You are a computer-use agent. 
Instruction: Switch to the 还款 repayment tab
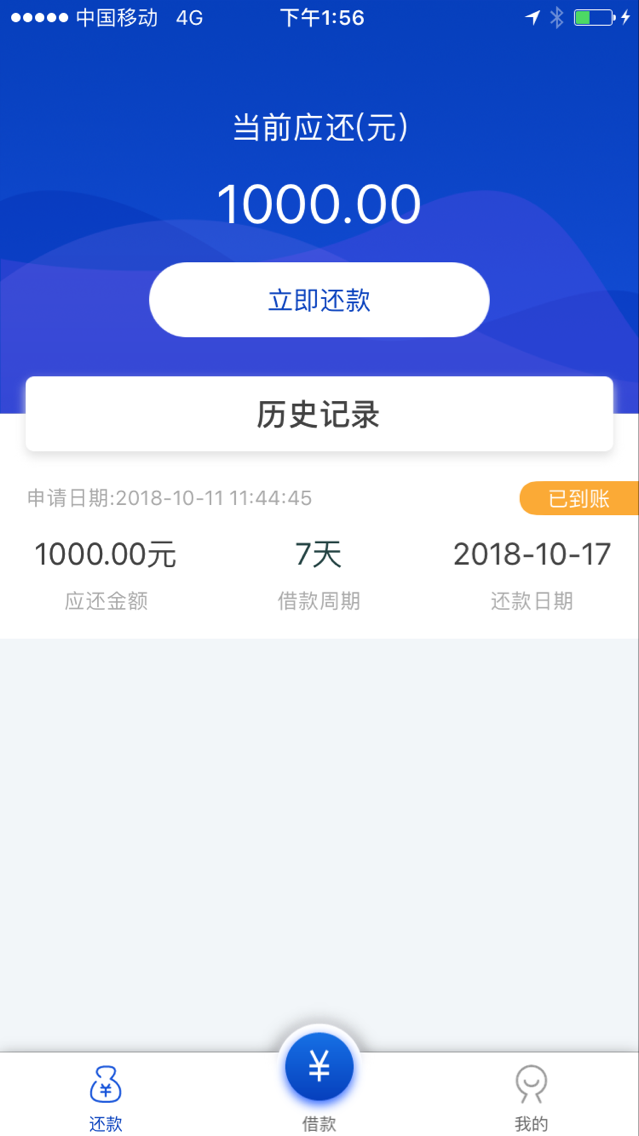(x=106, y=1095)
